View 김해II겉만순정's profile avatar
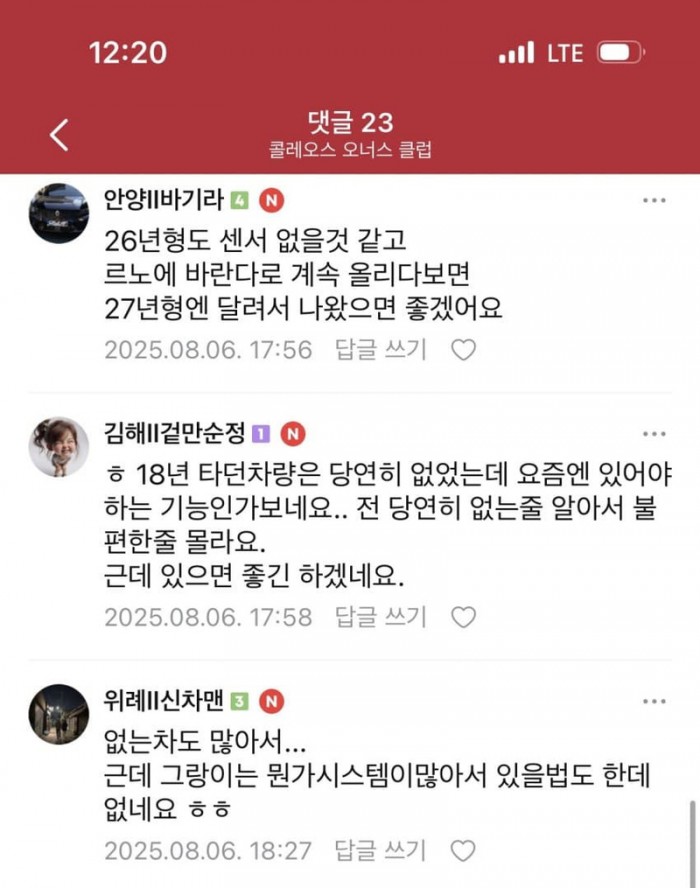This screenshot has width=700, height=888. (x=58, y=447)
